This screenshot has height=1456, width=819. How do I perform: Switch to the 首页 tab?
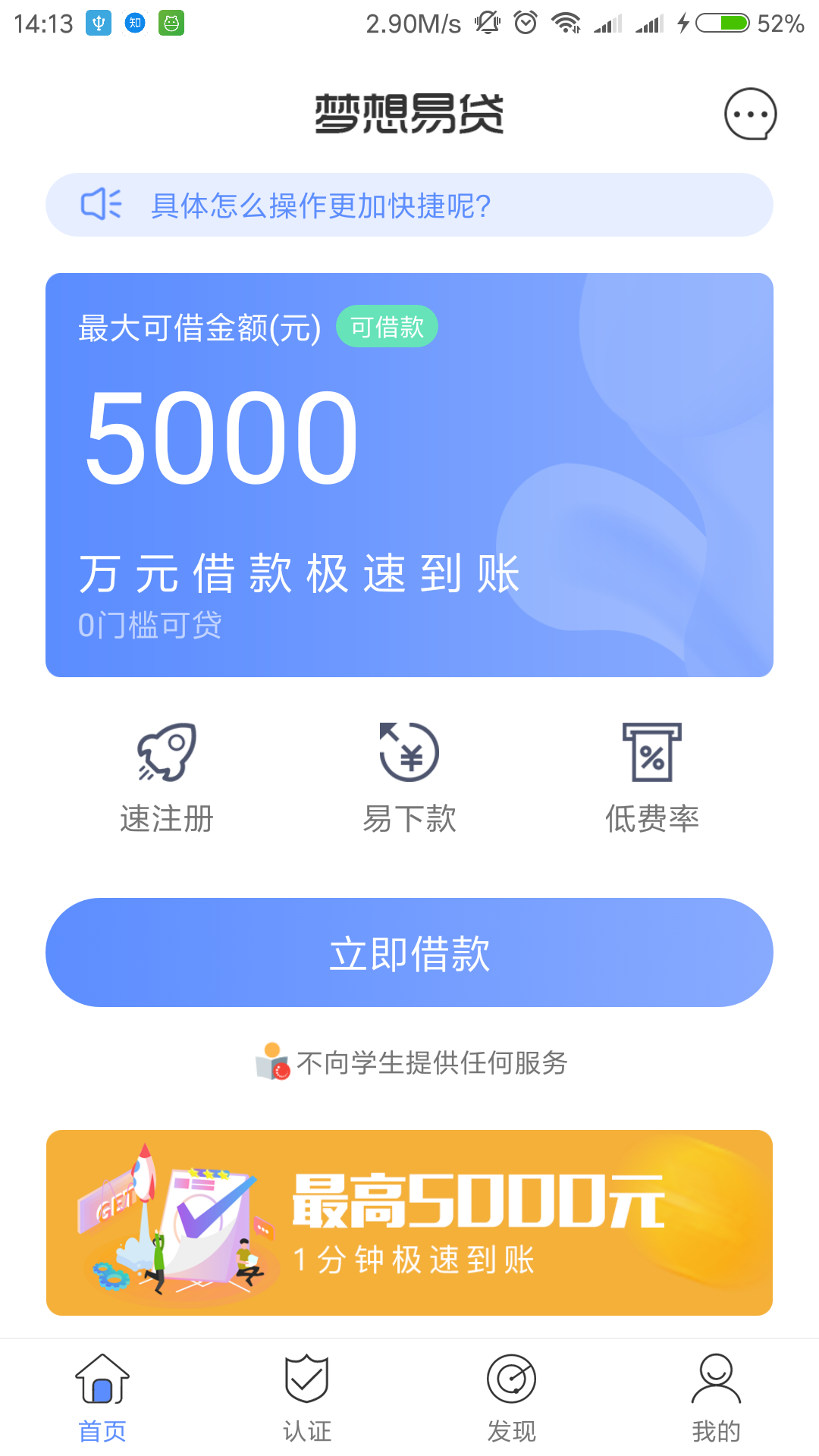102,1398
